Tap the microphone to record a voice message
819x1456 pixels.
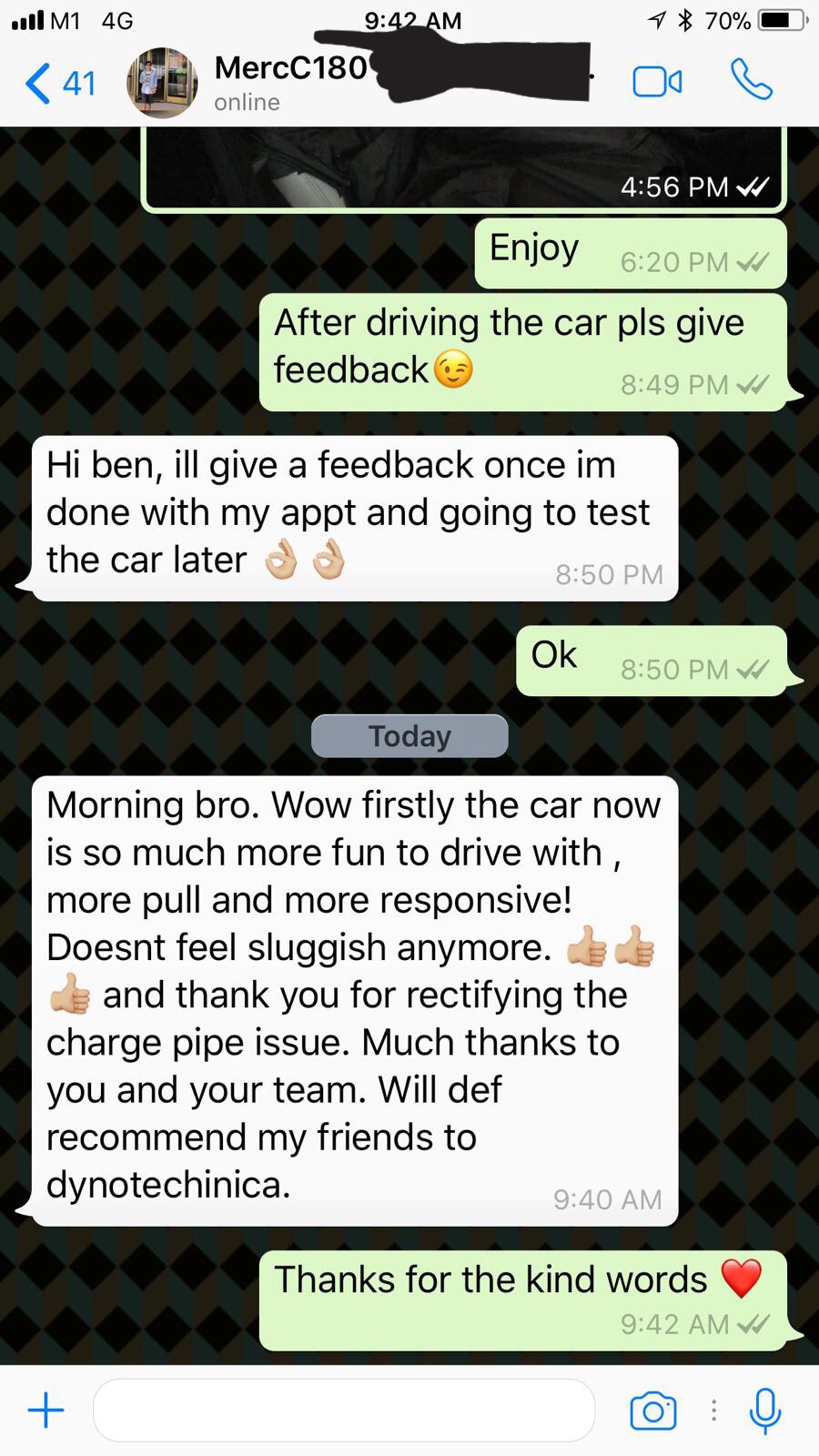pyautogui.click(x=764, y=1410)
